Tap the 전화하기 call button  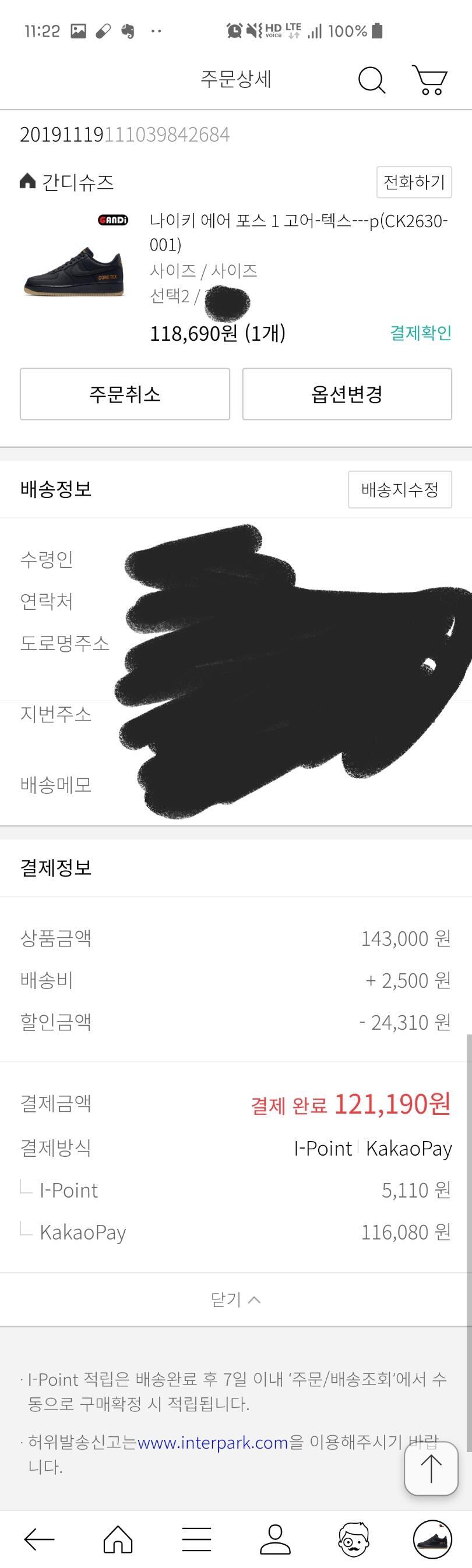[x=414, y=182]
